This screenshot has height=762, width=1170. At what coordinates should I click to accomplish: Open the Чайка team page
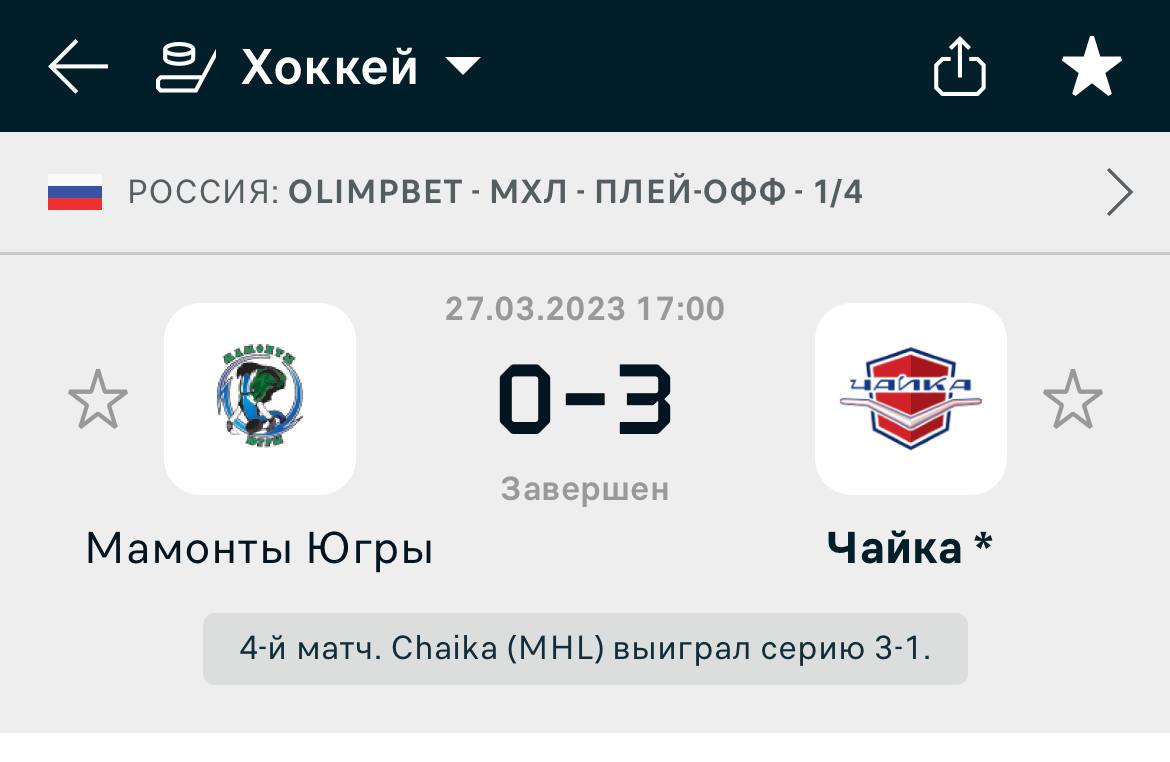(910, 399)
